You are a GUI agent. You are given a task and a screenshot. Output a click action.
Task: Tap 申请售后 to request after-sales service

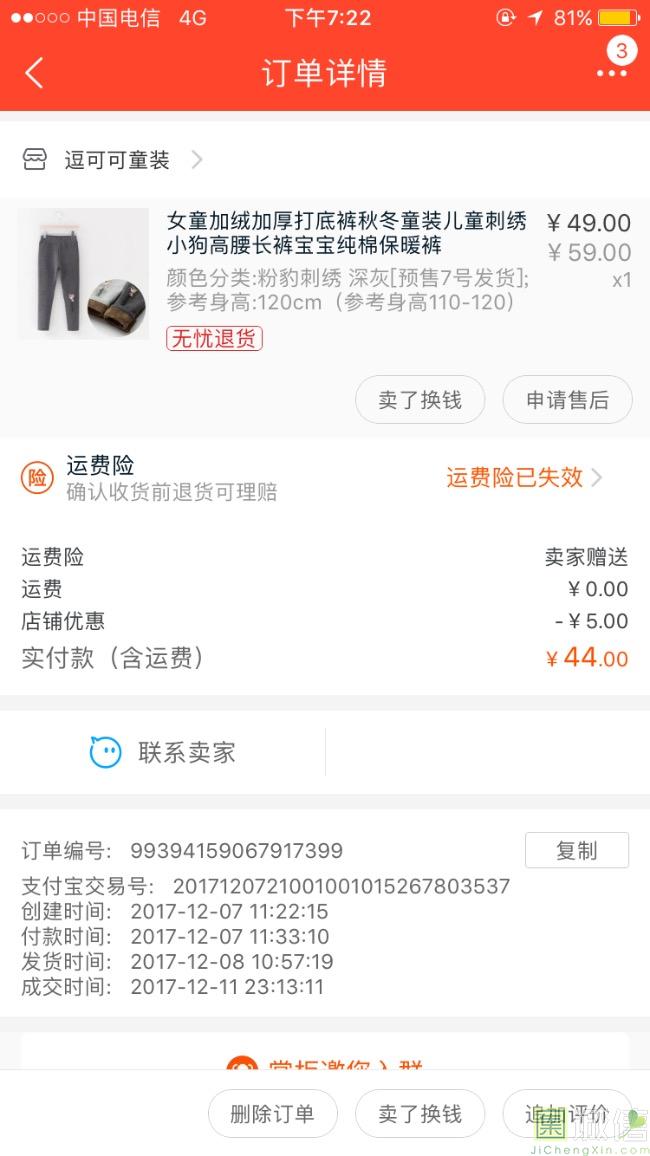tap(567, 400)
